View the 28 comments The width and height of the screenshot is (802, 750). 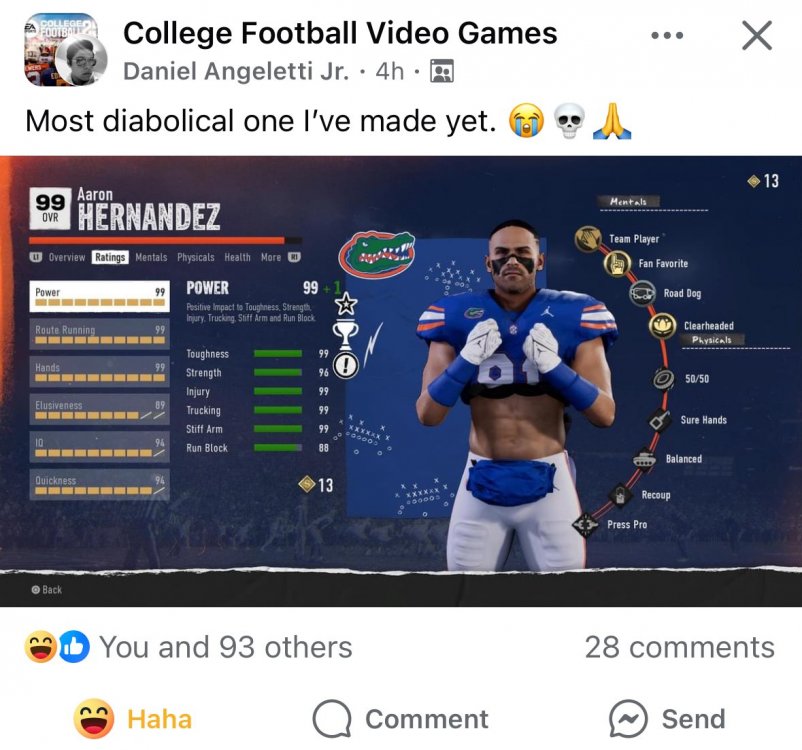[x=679, y=647]
